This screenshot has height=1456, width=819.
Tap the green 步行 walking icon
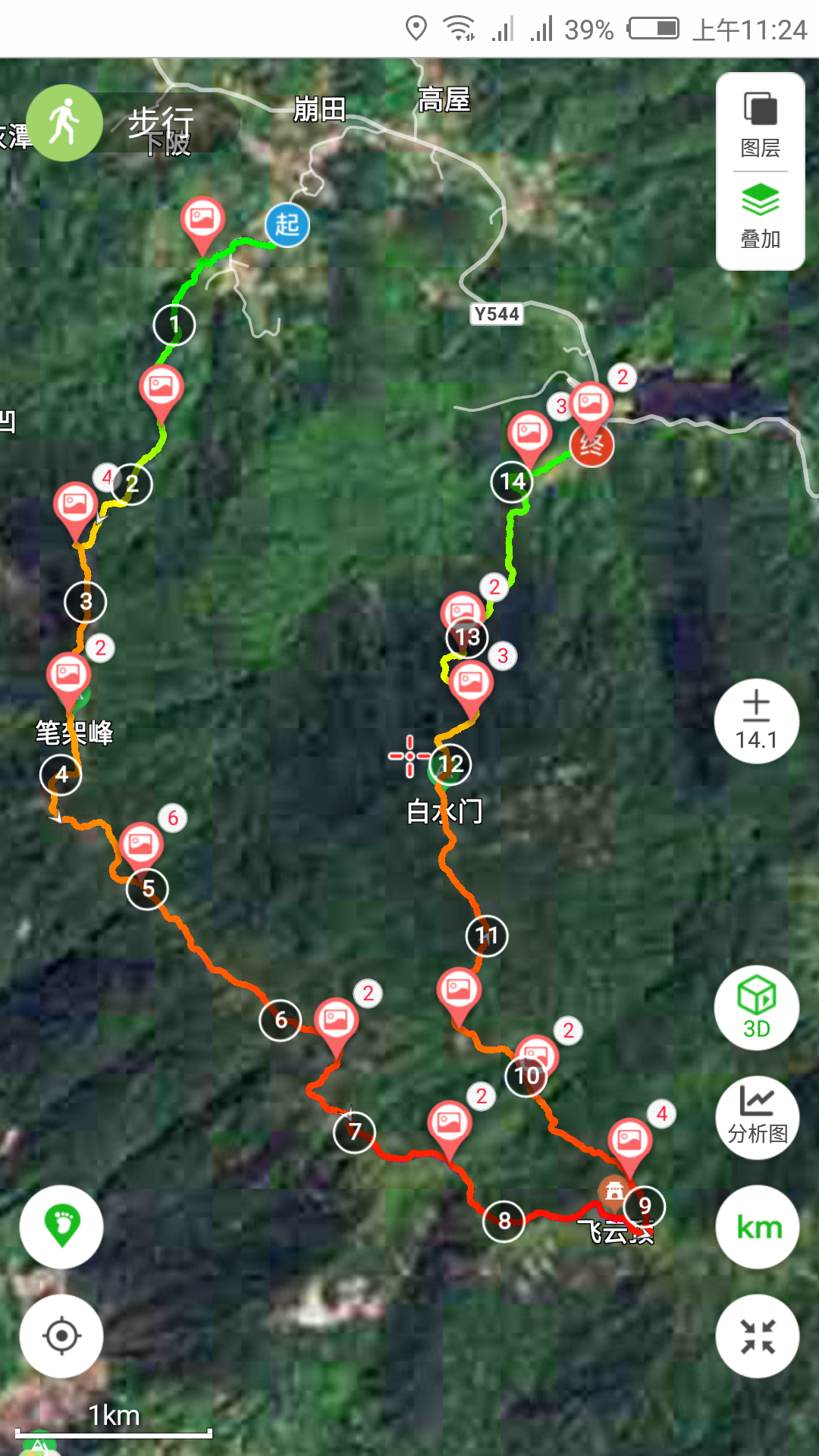[x=64, y=123]
